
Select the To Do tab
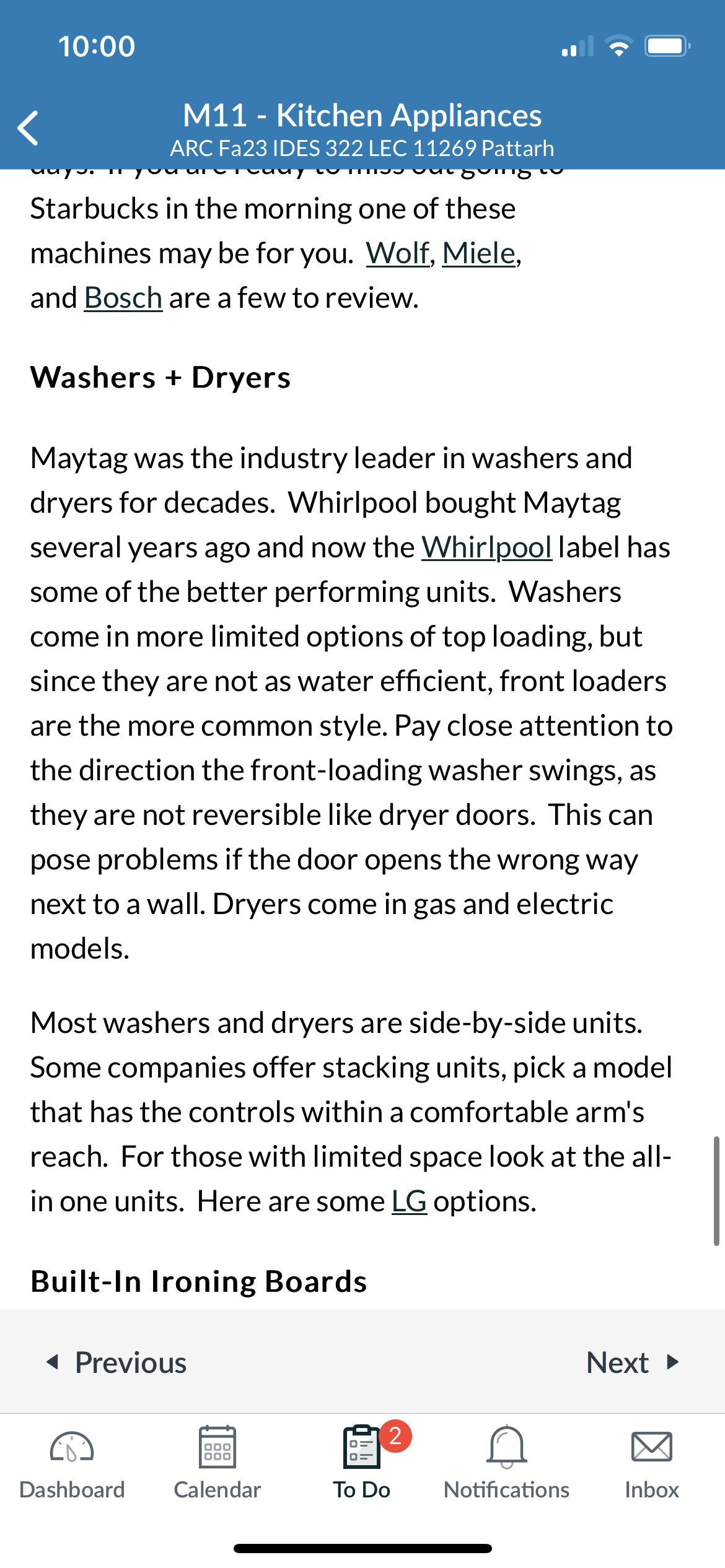tap(362, 1464)
